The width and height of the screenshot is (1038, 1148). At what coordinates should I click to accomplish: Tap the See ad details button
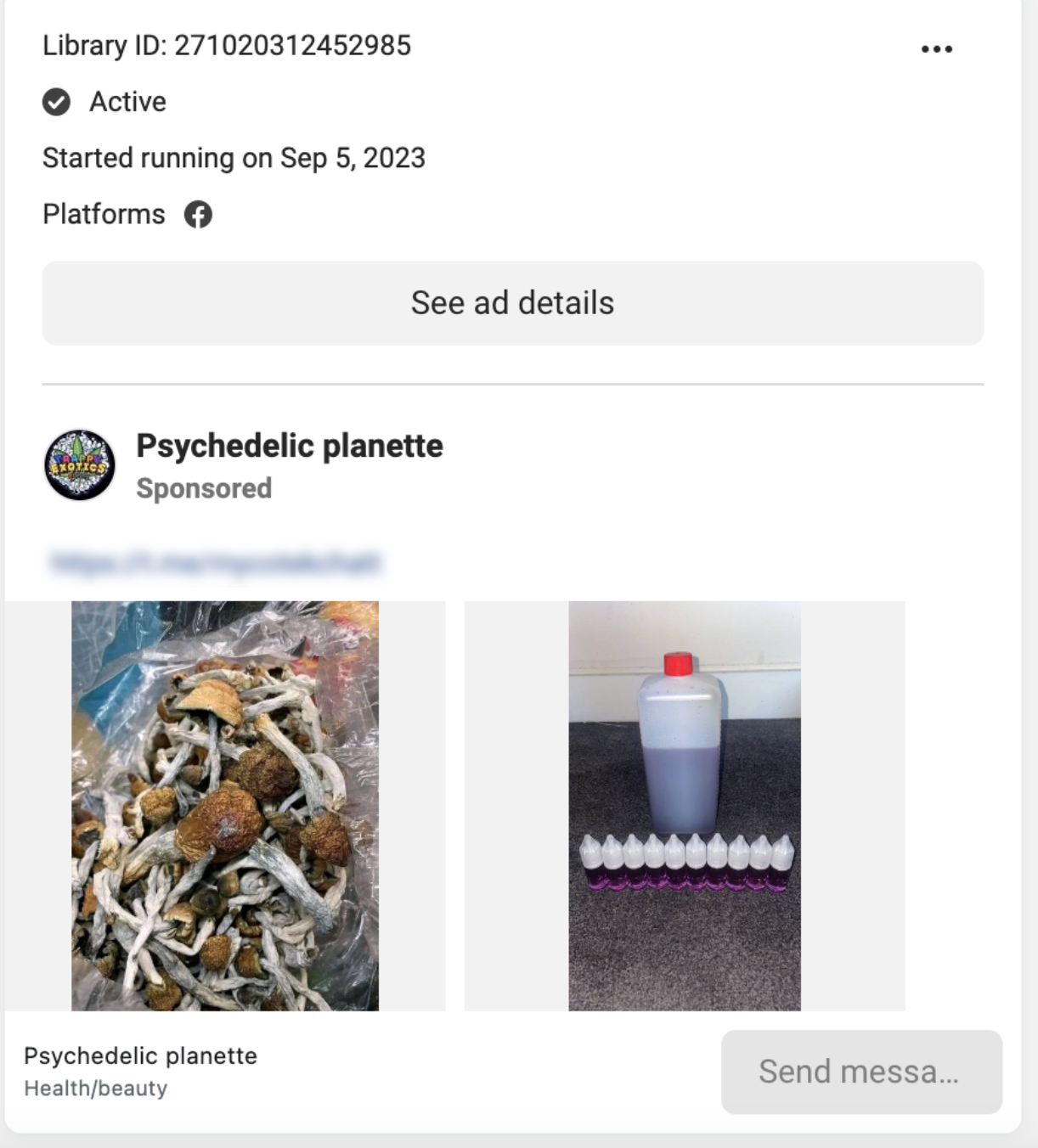[x=512, y=303]
